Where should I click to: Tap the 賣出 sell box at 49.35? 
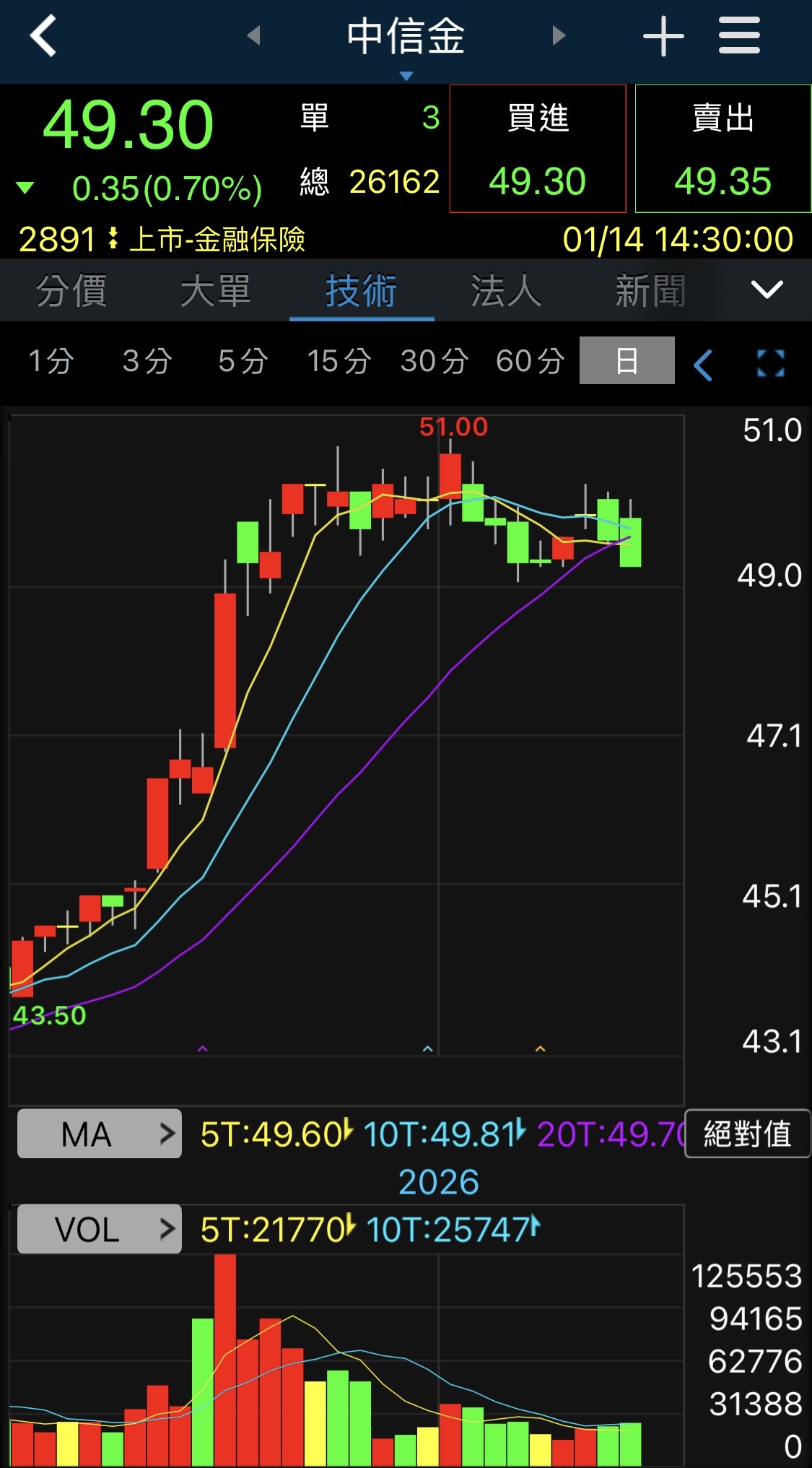722,149
